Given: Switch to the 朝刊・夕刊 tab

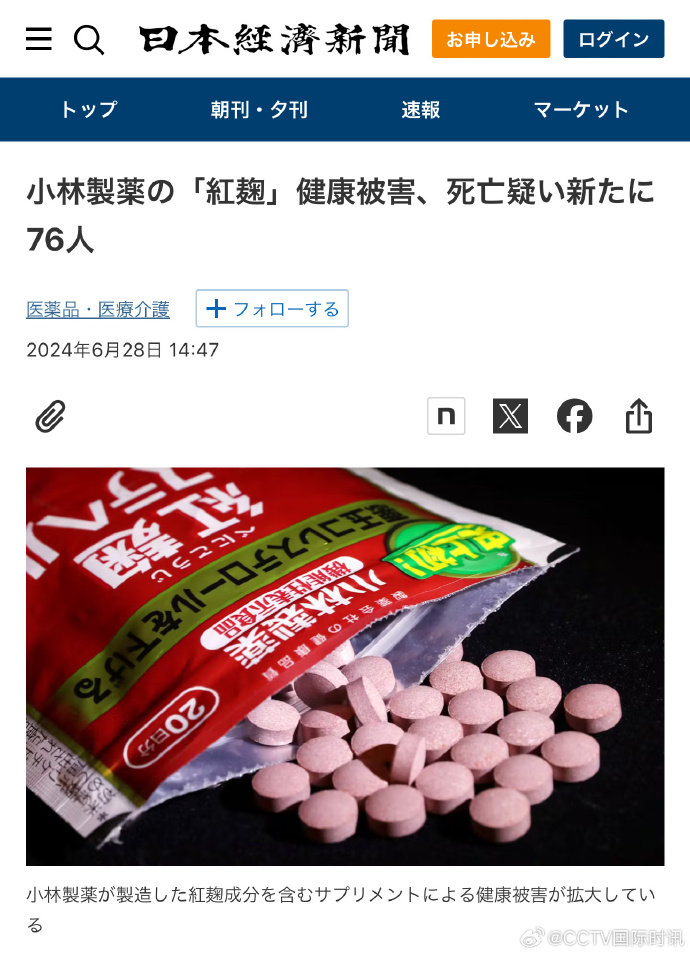Looking at the screenshot, I should click(259, 110).
